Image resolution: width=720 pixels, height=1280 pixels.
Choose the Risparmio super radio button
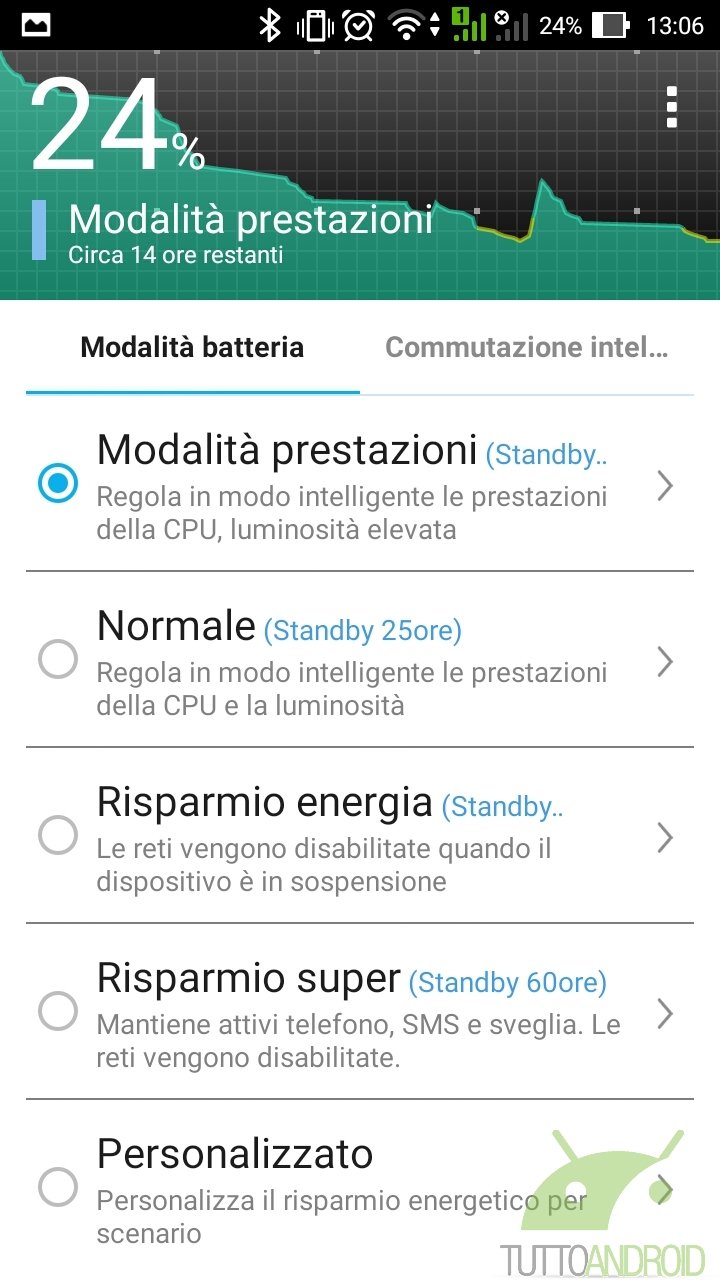(58, 1012)
